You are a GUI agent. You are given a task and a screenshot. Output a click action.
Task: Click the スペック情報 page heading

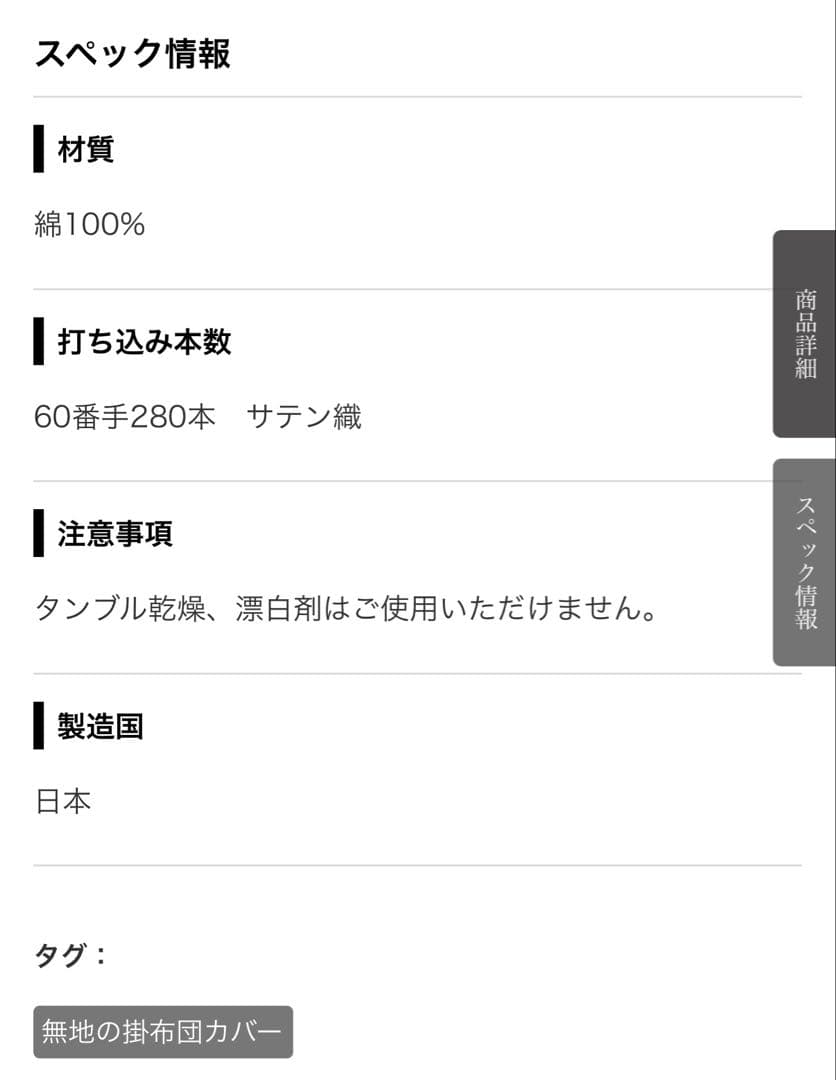pos(132,56)
